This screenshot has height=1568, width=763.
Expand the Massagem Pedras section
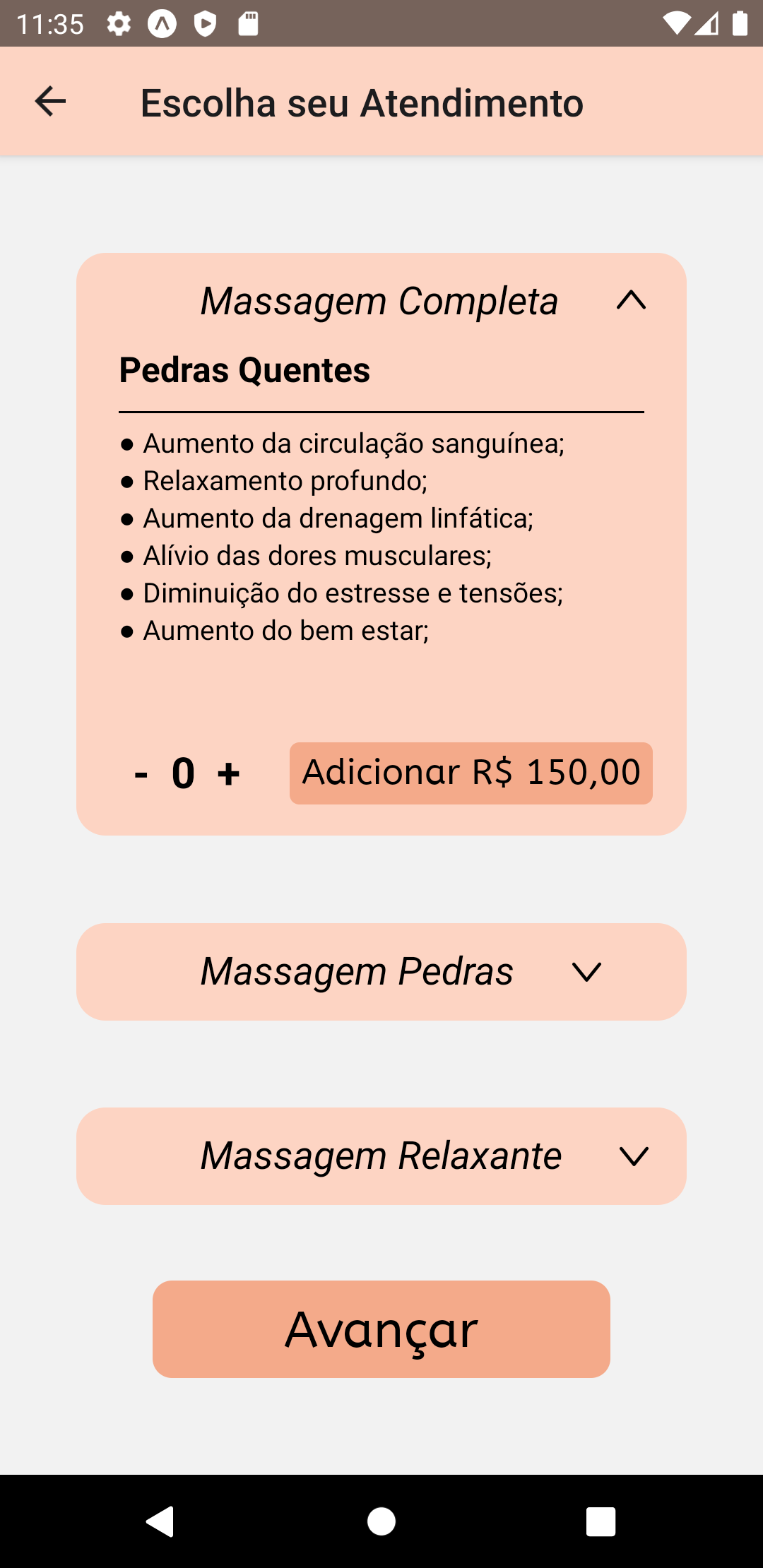tap(586, 972)
